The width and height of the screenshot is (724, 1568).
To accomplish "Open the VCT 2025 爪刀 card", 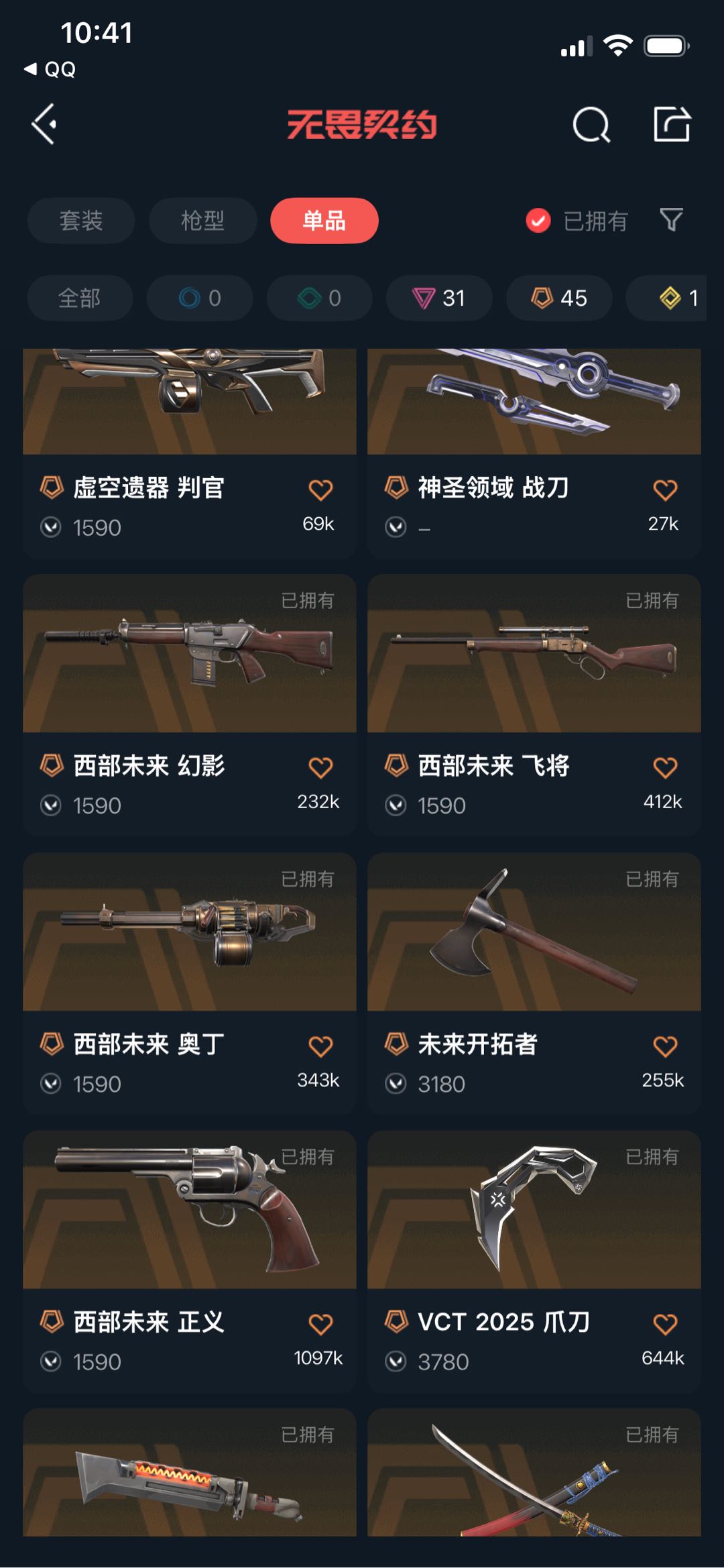I will (534, 1262).
